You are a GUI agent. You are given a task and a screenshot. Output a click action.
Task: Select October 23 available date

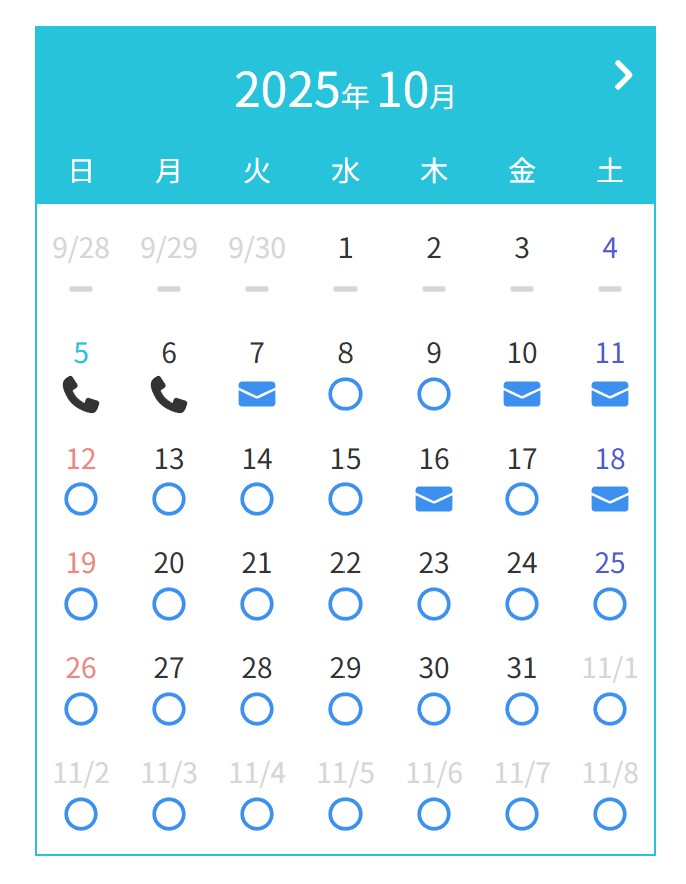(x=433, y=604)
